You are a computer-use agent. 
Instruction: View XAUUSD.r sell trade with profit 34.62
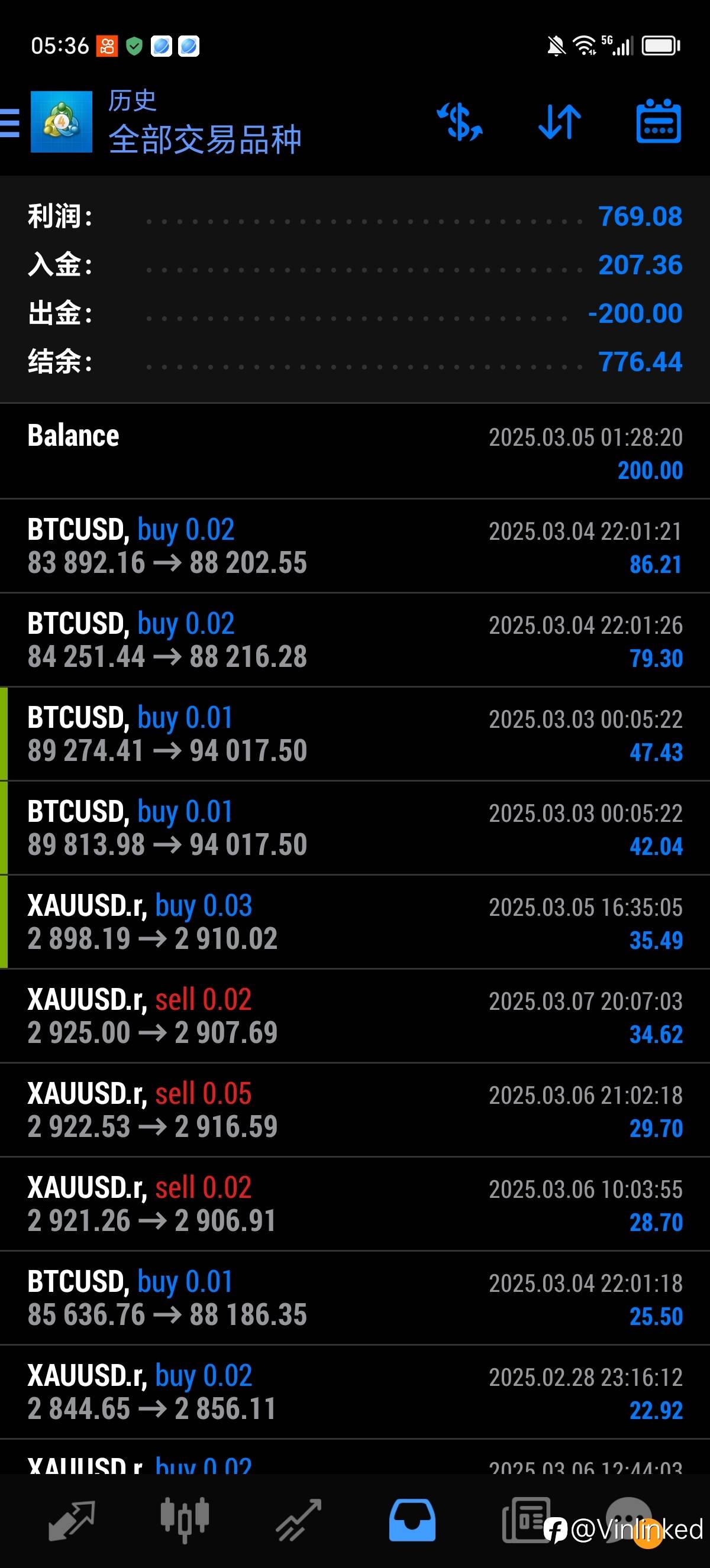pos(355,1016)
